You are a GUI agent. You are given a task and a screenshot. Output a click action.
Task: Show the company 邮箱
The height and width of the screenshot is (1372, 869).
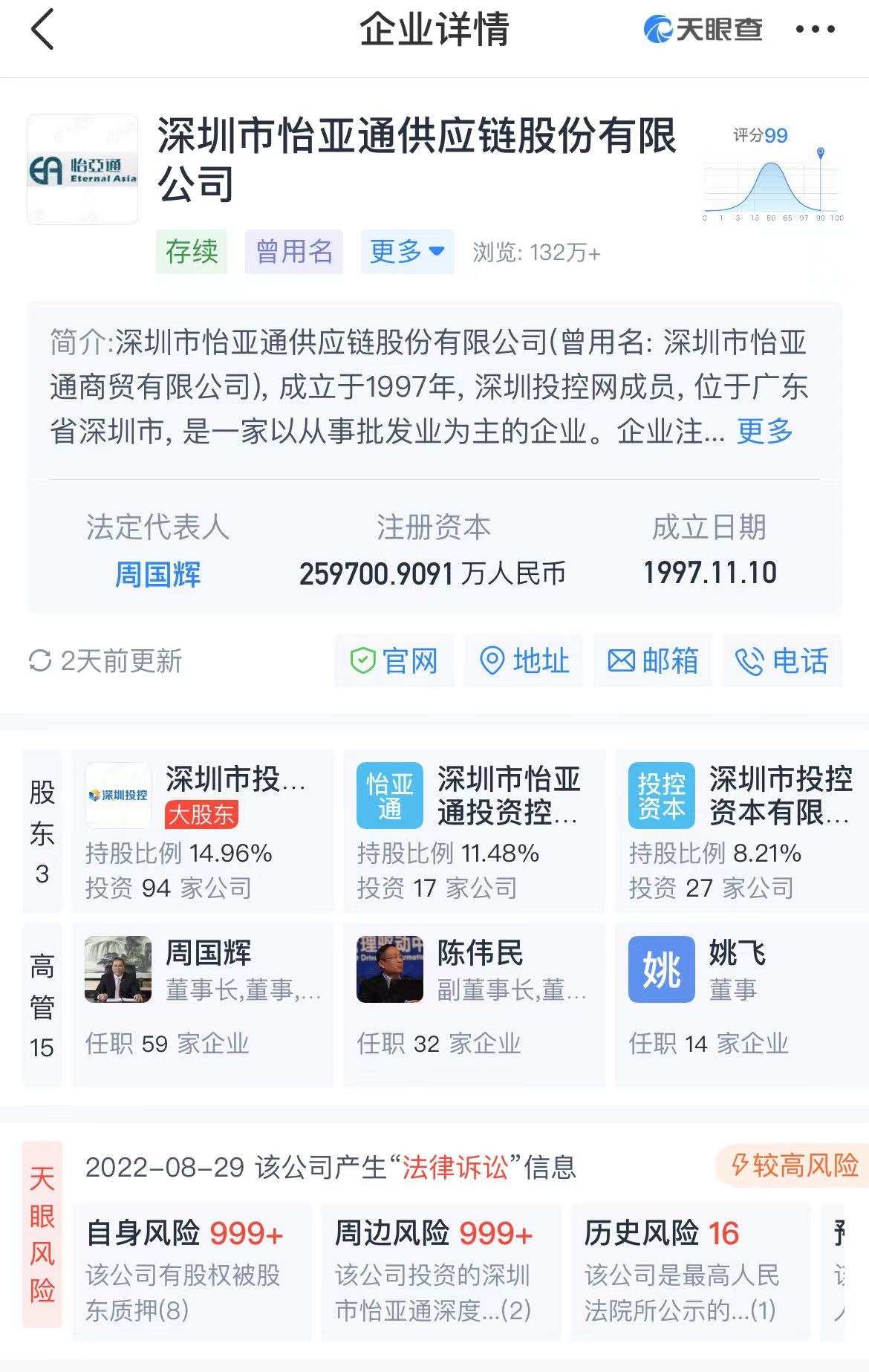tap(653, 660)
